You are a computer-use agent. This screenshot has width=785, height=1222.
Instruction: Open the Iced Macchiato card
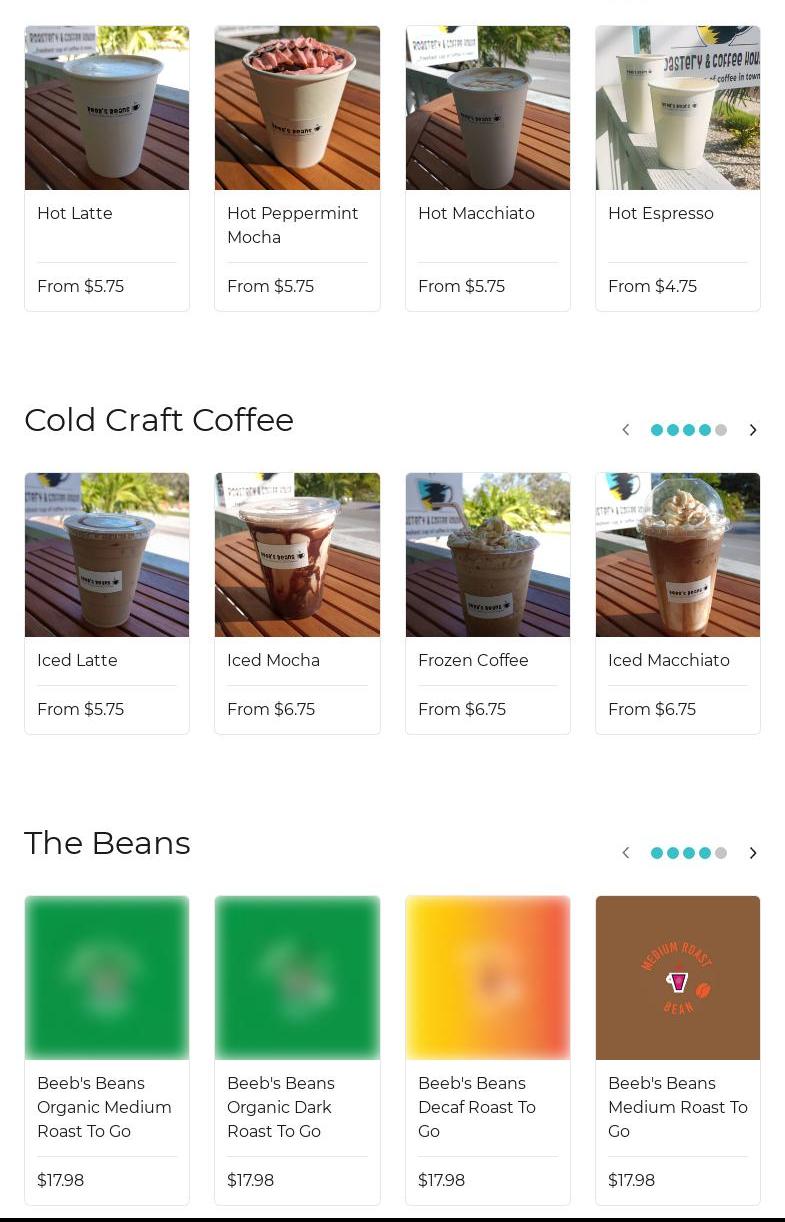678,602
